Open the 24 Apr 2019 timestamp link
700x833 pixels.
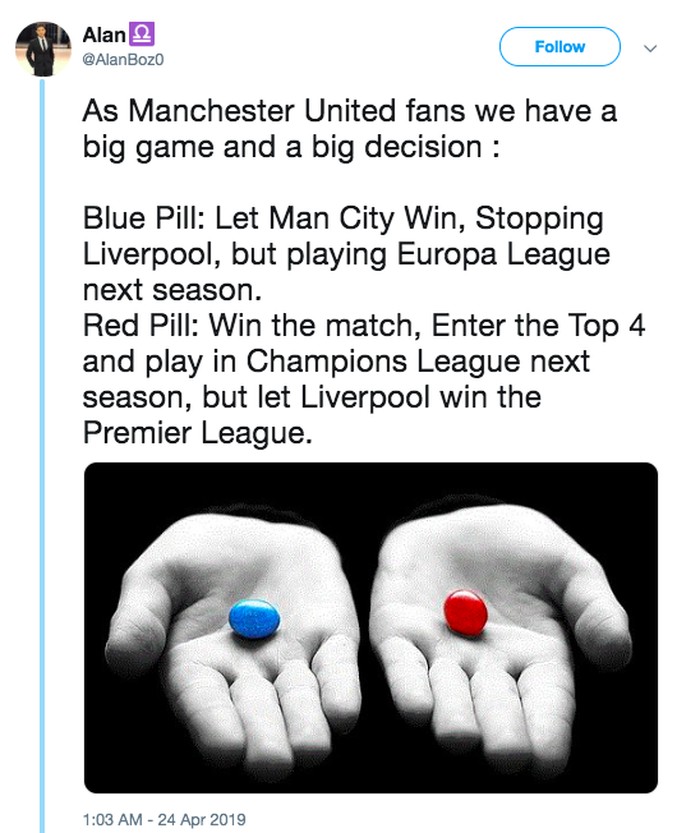click(163, 819)
